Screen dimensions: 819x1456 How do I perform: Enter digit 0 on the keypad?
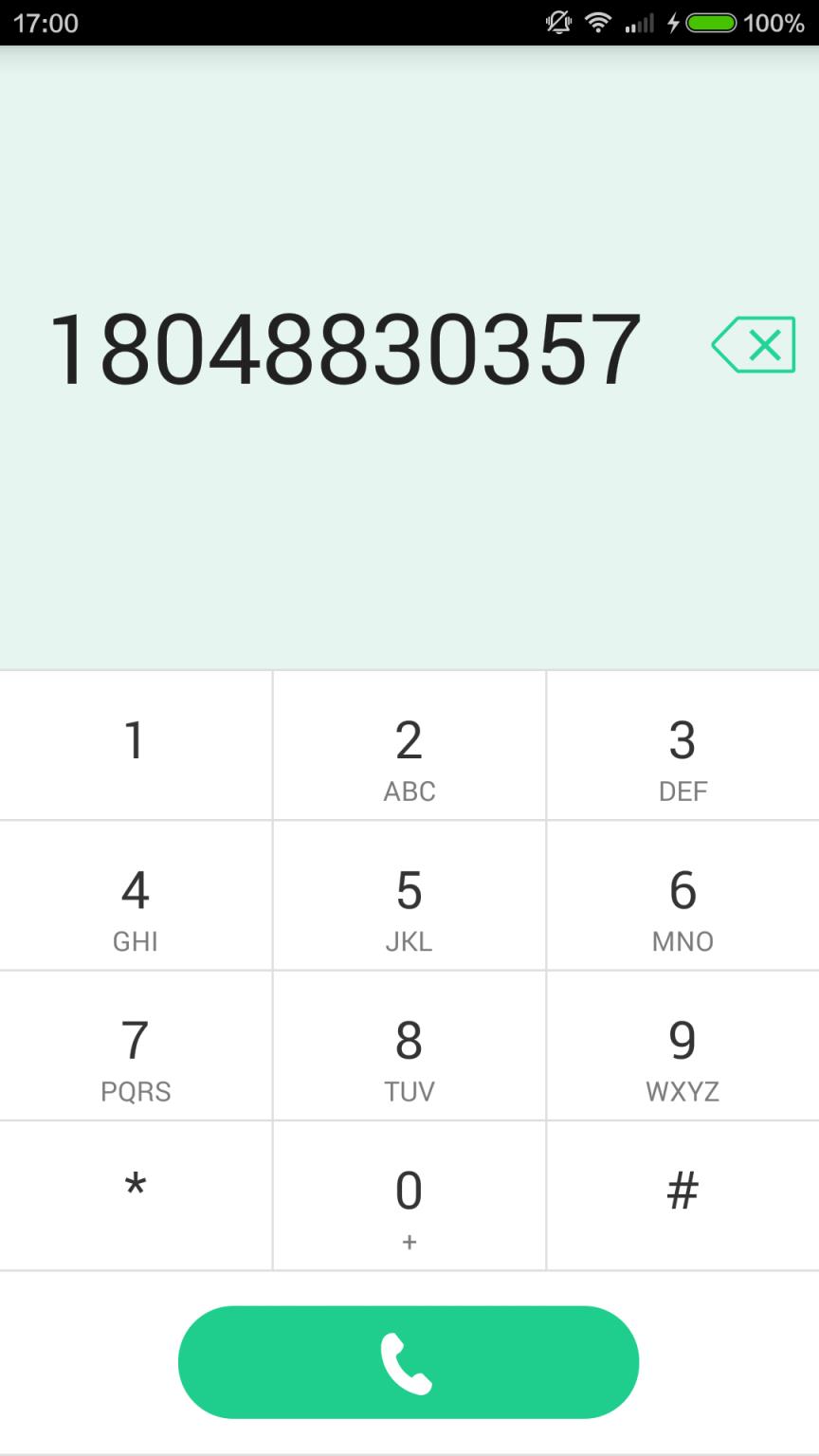tap(409, 1196)
